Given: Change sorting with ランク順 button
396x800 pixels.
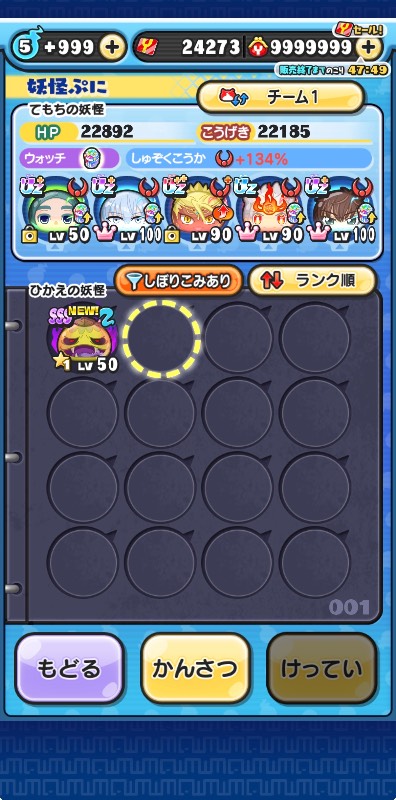Looking at the screenshot, I should coord(312,281).
